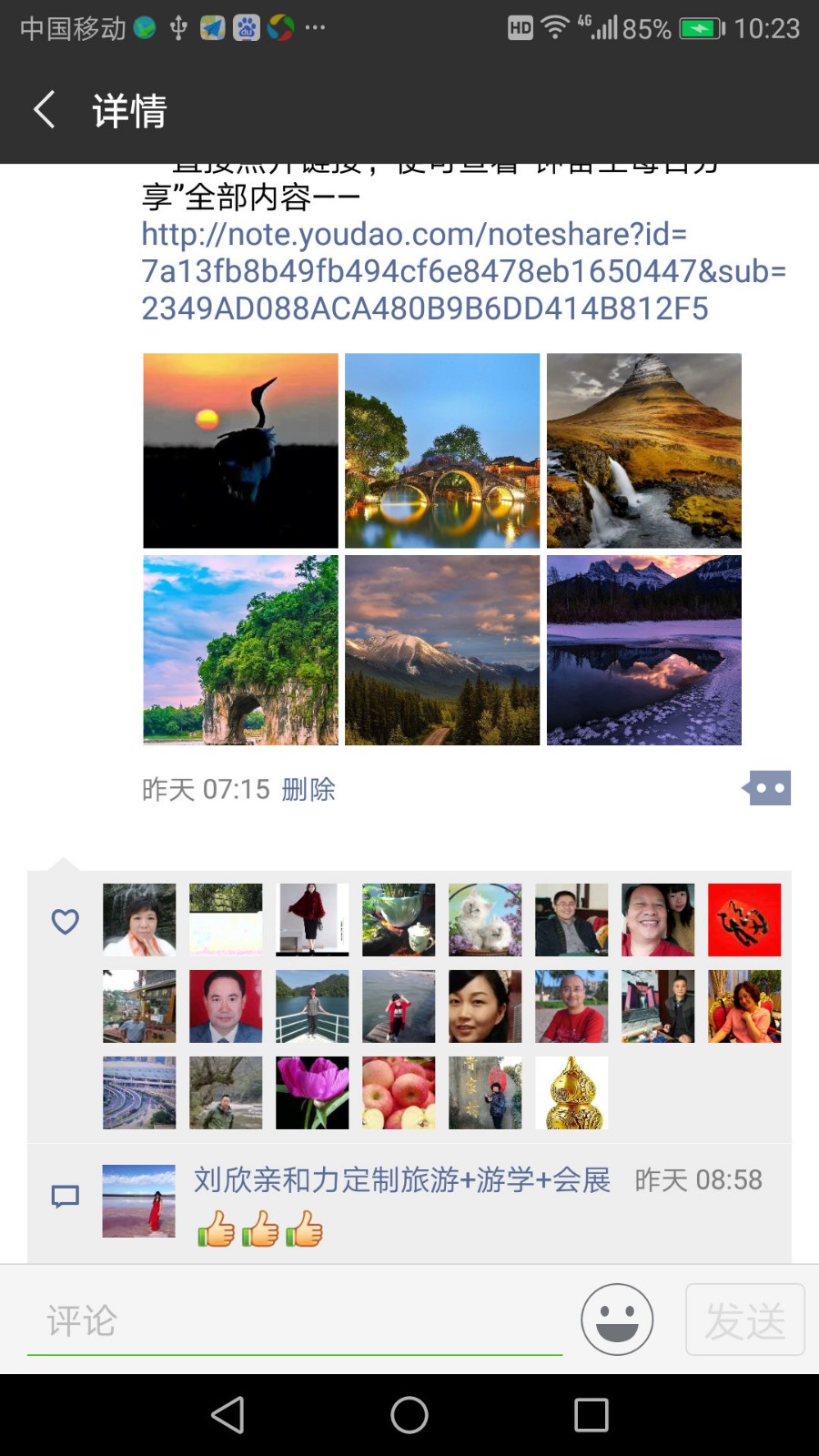Go back from the 详情 page

tap(44, 110)
